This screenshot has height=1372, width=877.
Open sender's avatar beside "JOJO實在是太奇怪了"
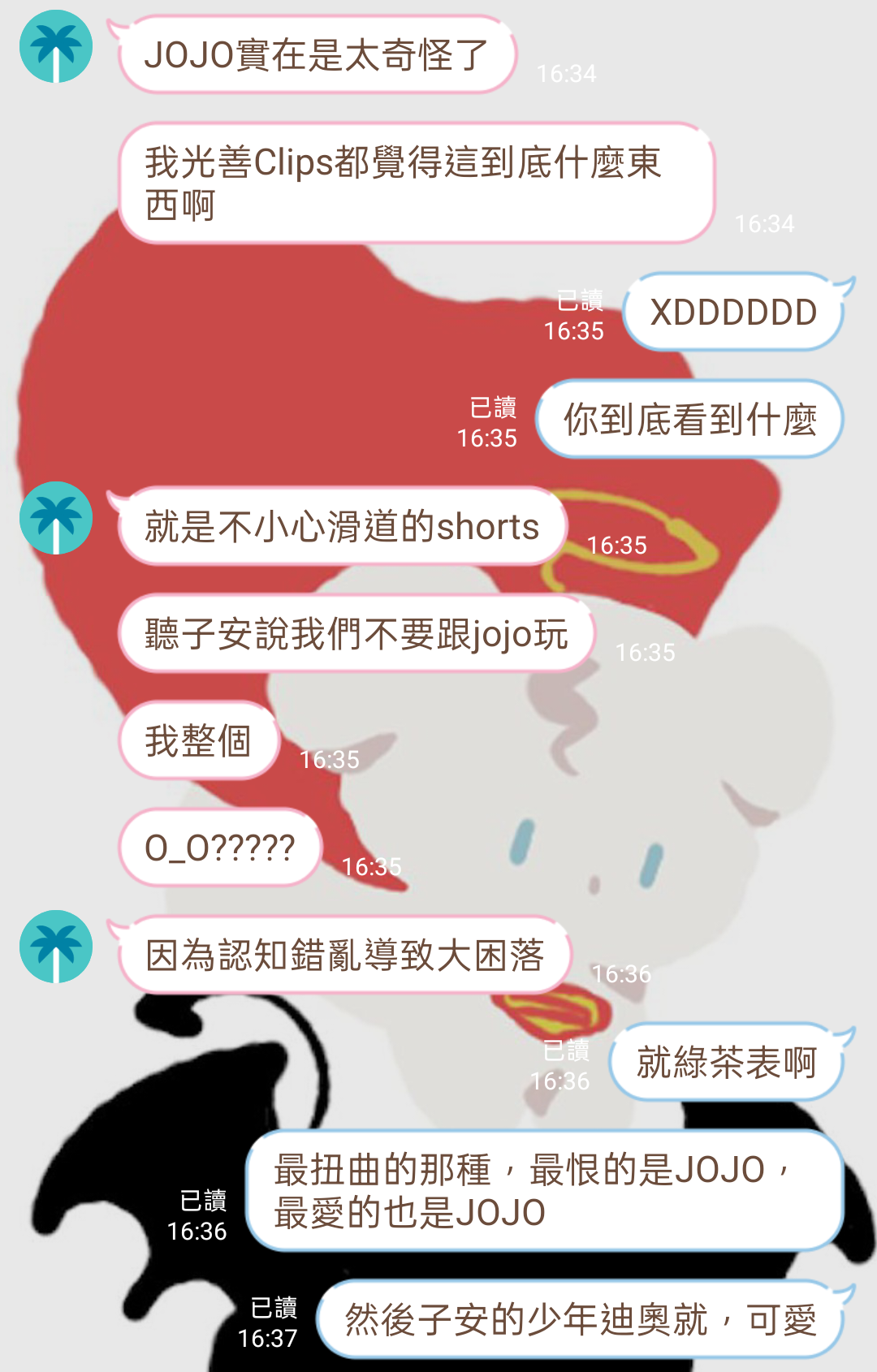(56, 46)
